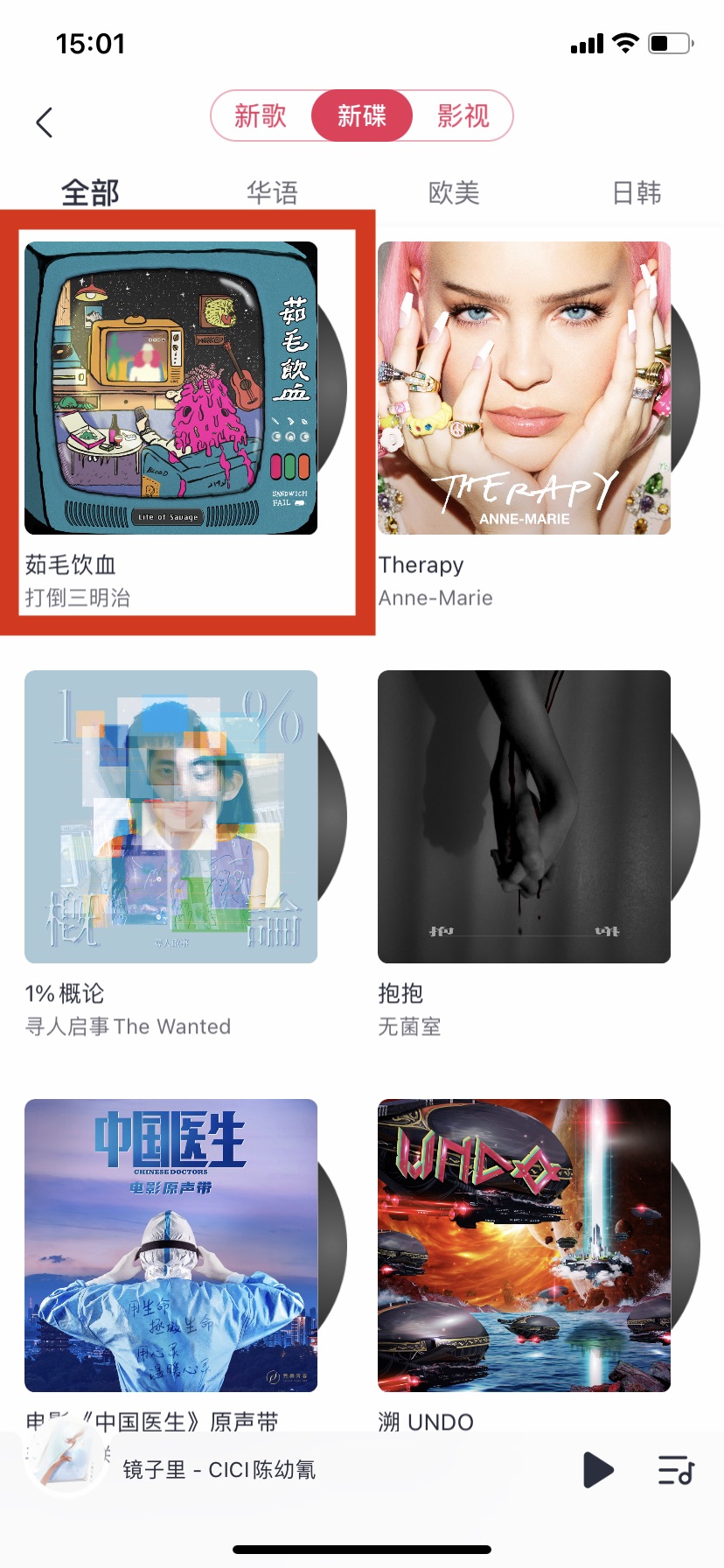Filter albums by 欧美

point(454,192)
